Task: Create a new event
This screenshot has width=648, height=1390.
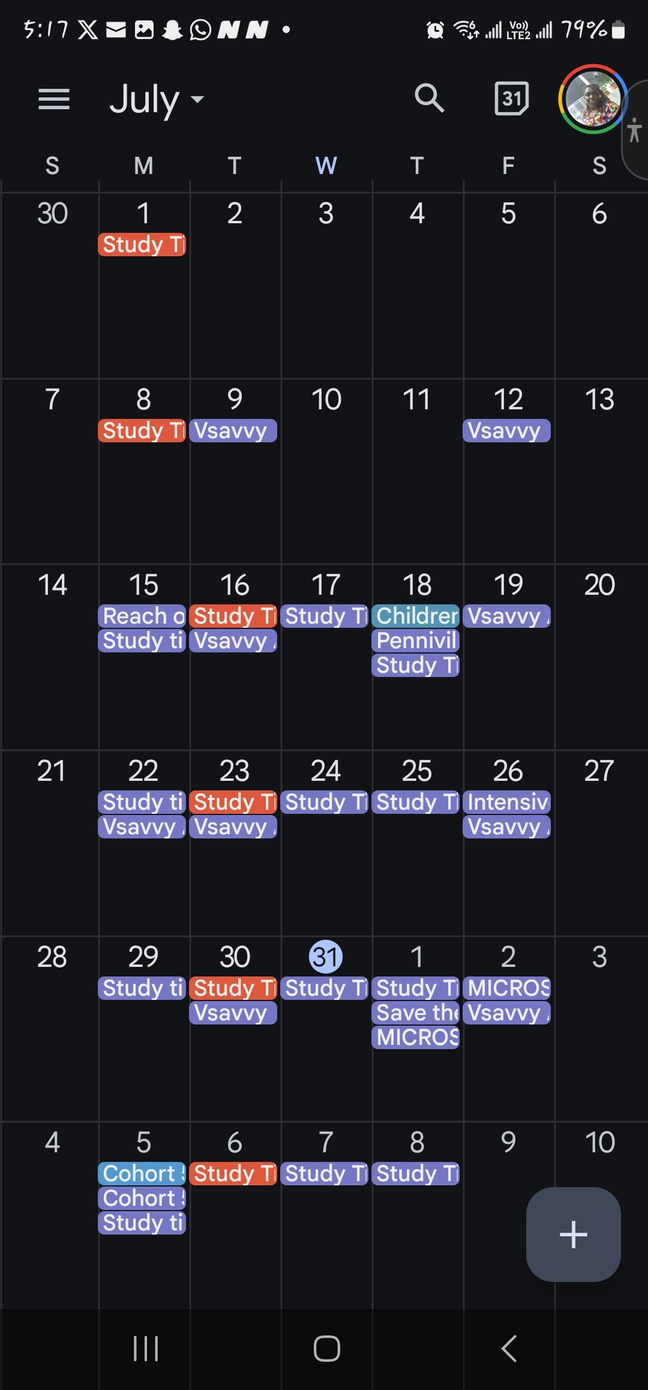Action: point(573,1234)
